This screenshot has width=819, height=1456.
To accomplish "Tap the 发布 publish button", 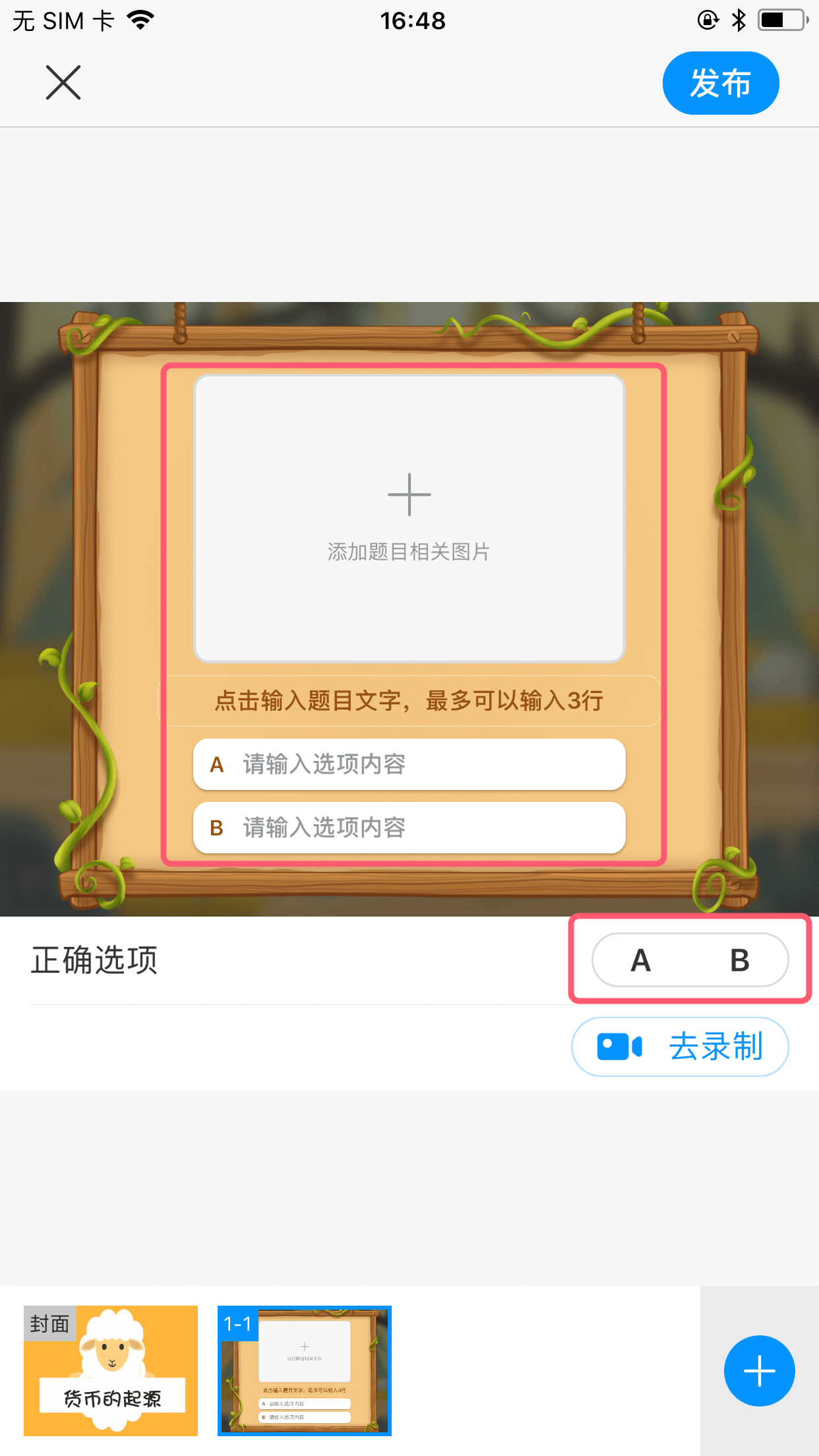I will point(720,83).
